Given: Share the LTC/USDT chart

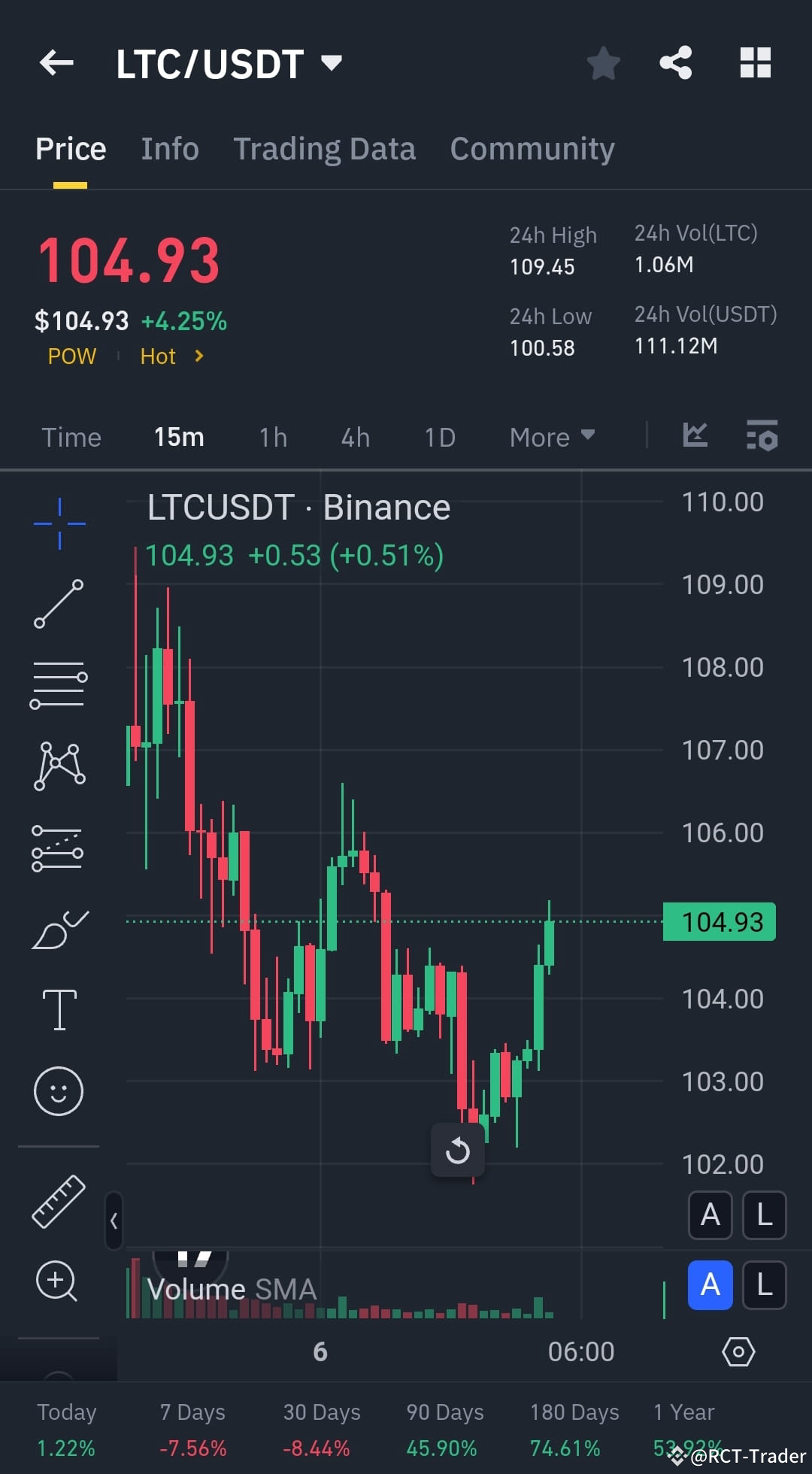Looking at the screenshot, I should click(676, 62).
